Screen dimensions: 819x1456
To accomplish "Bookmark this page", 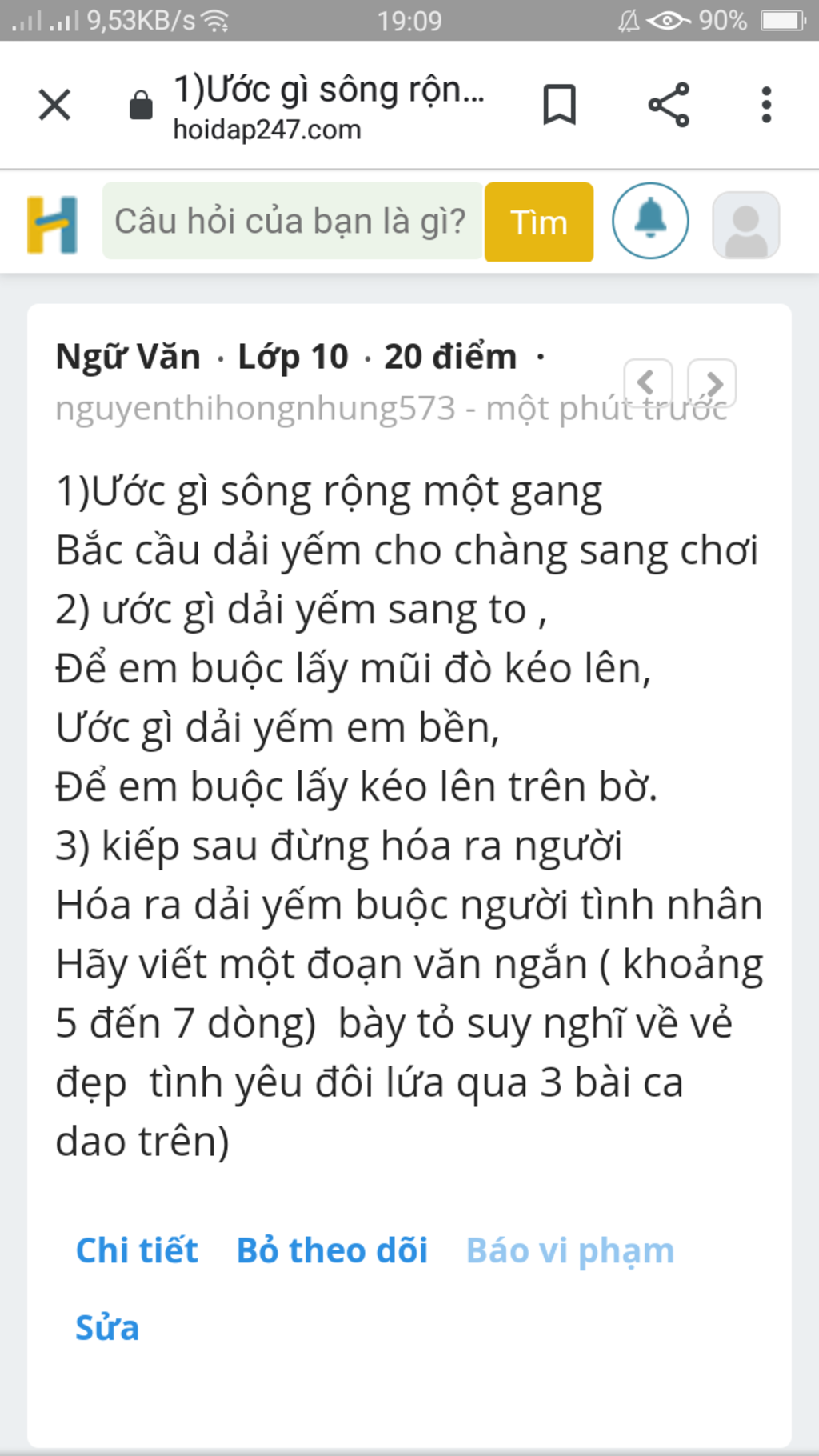I will point(559,105).
